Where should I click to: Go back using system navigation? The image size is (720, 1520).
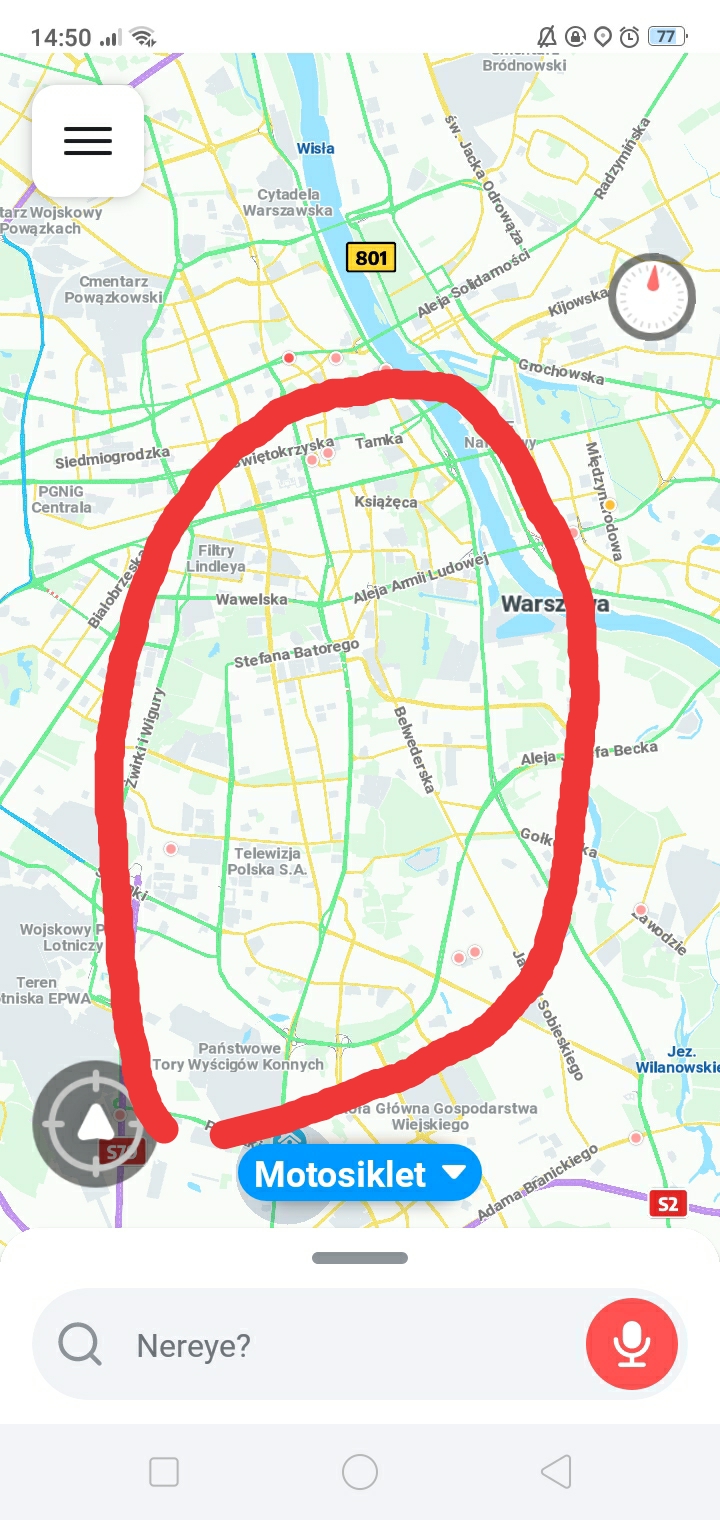pos(556,1472)
